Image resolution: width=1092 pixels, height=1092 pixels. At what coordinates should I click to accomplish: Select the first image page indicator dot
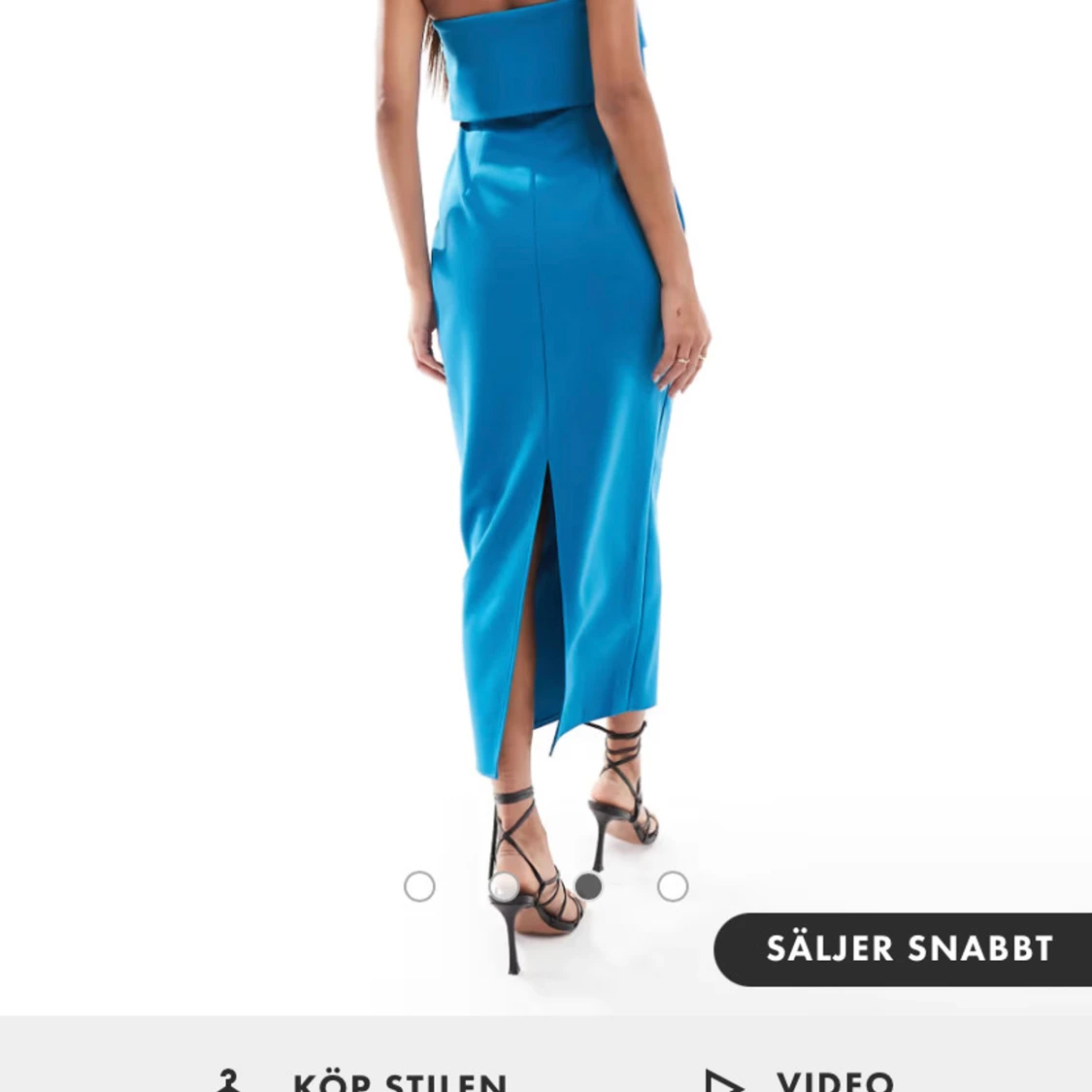coord(419,886)
